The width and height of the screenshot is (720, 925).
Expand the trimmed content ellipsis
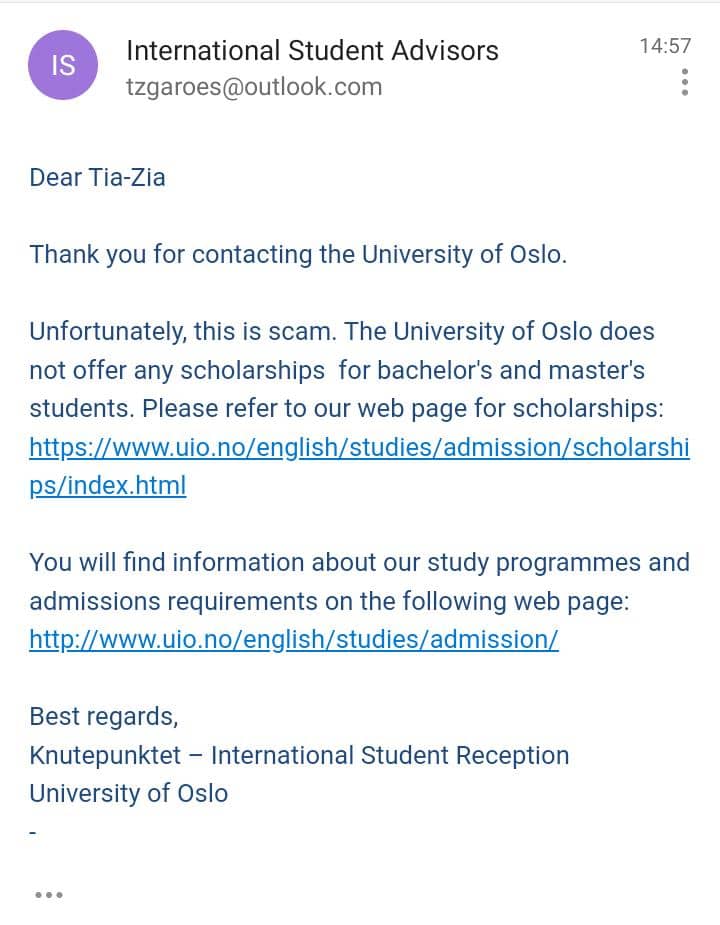(x=49, y=894)
